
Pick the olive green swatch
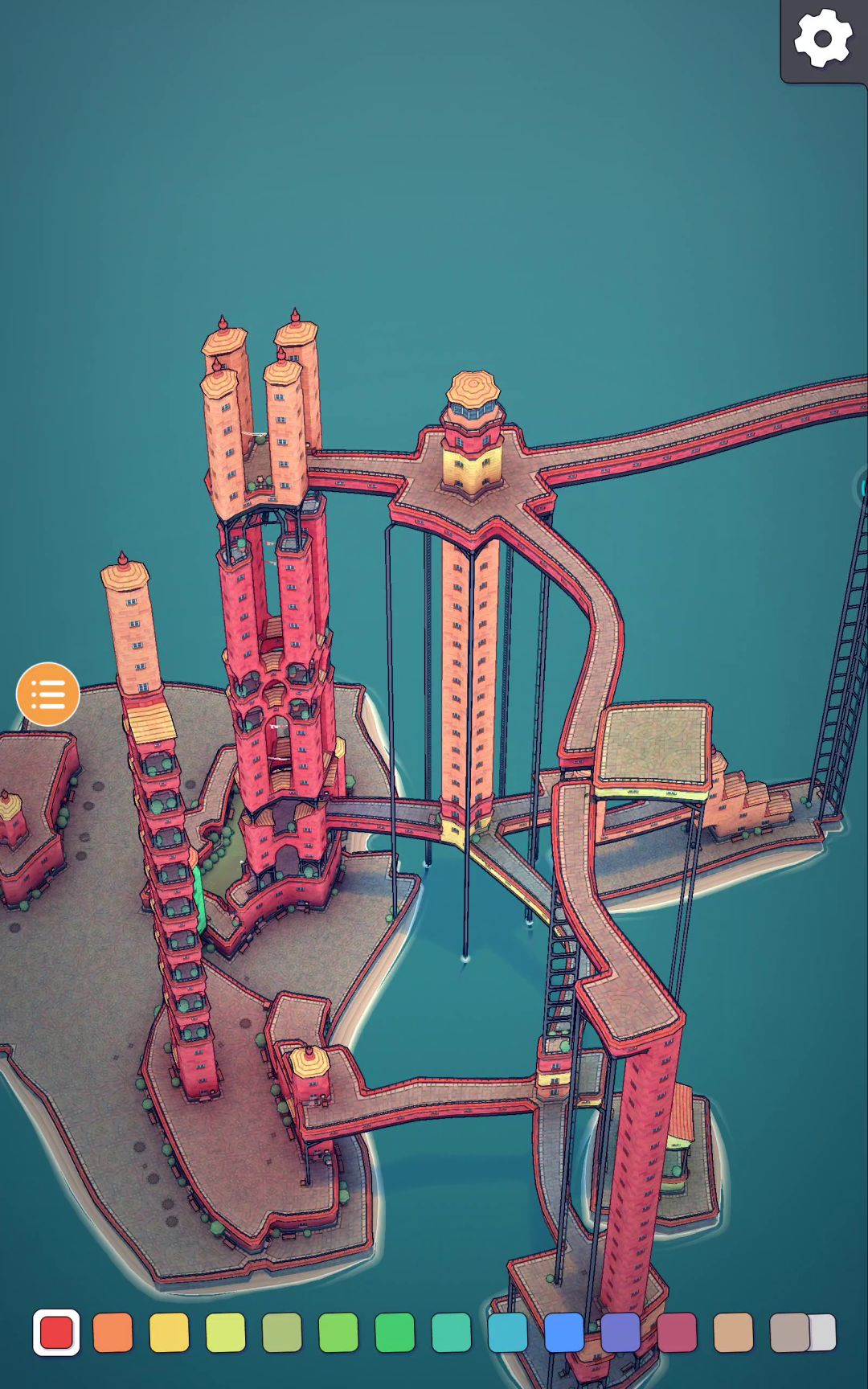click(x=282, y=1333)
